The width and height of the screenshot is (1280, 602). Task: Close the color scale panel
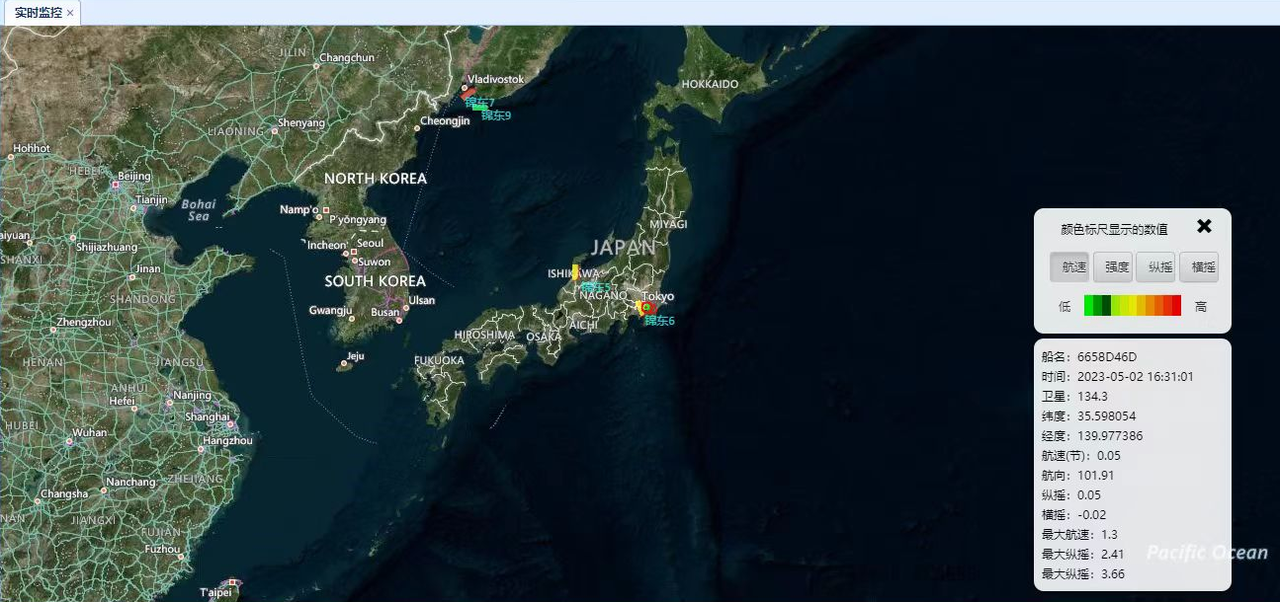point(1204,227)
